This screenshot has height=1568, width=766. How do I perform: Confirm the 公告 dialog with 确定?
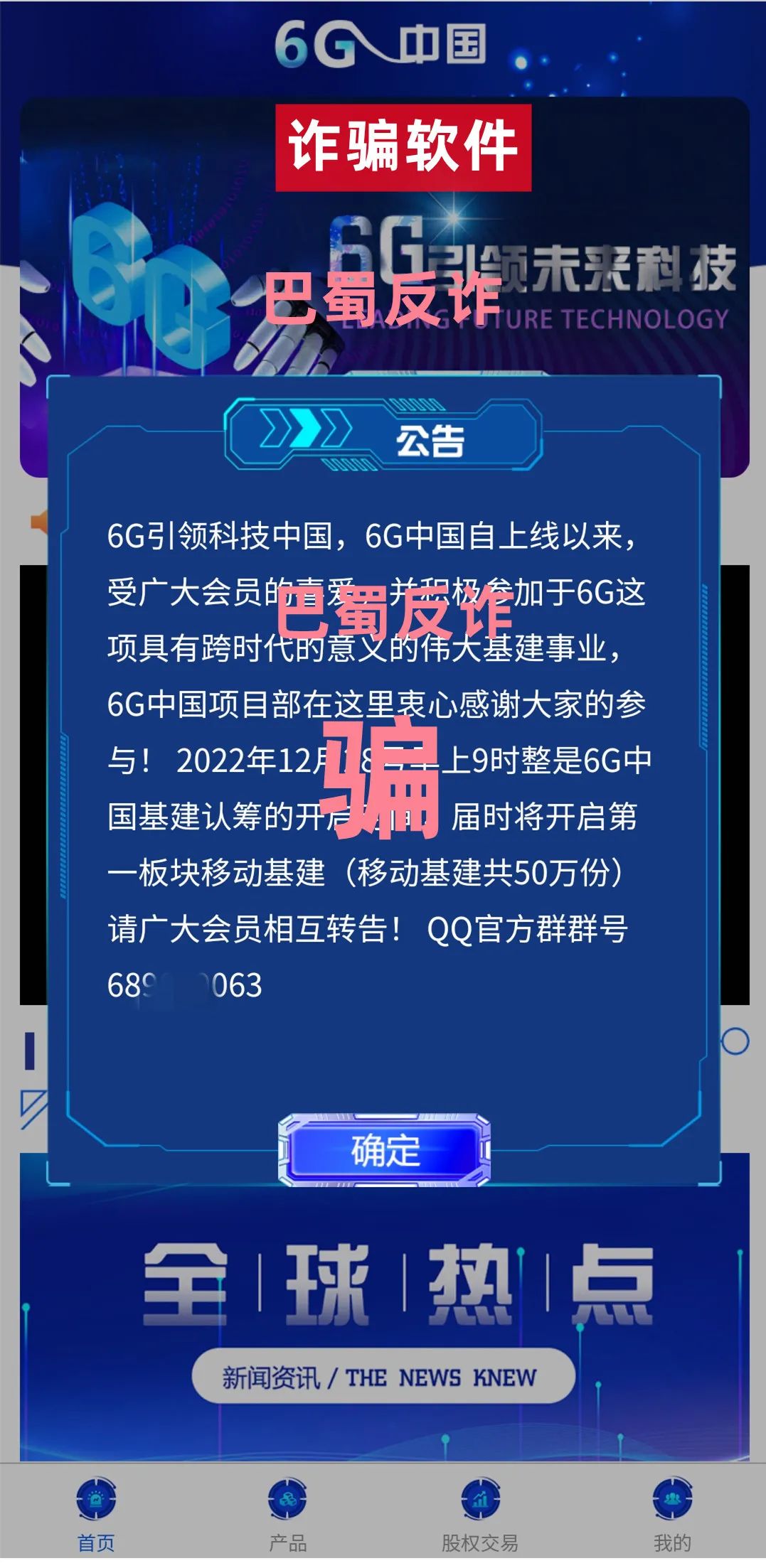point(384,1150)
